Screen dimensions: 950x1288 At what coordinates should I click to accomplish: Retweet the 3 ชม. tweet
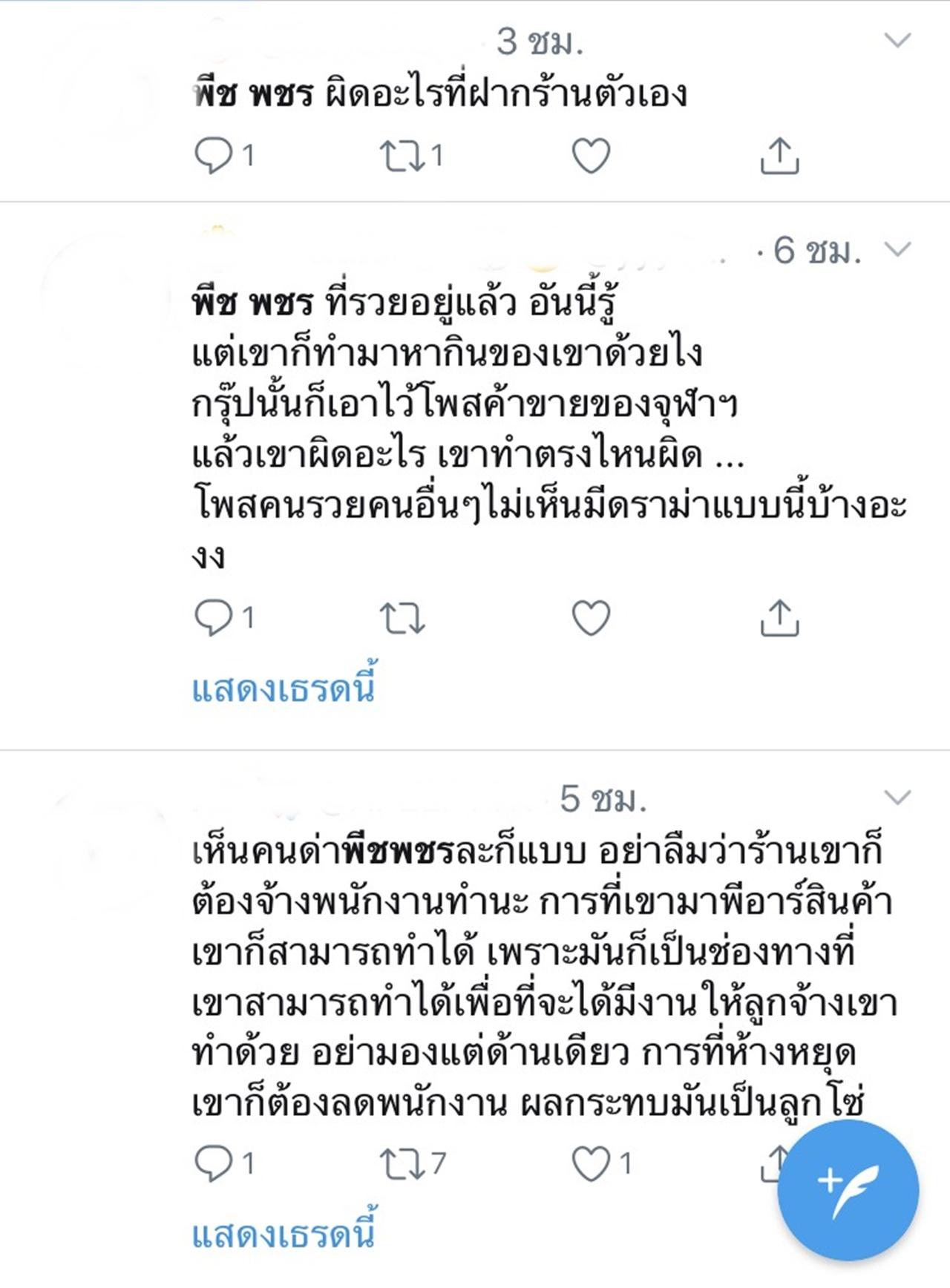402,156
